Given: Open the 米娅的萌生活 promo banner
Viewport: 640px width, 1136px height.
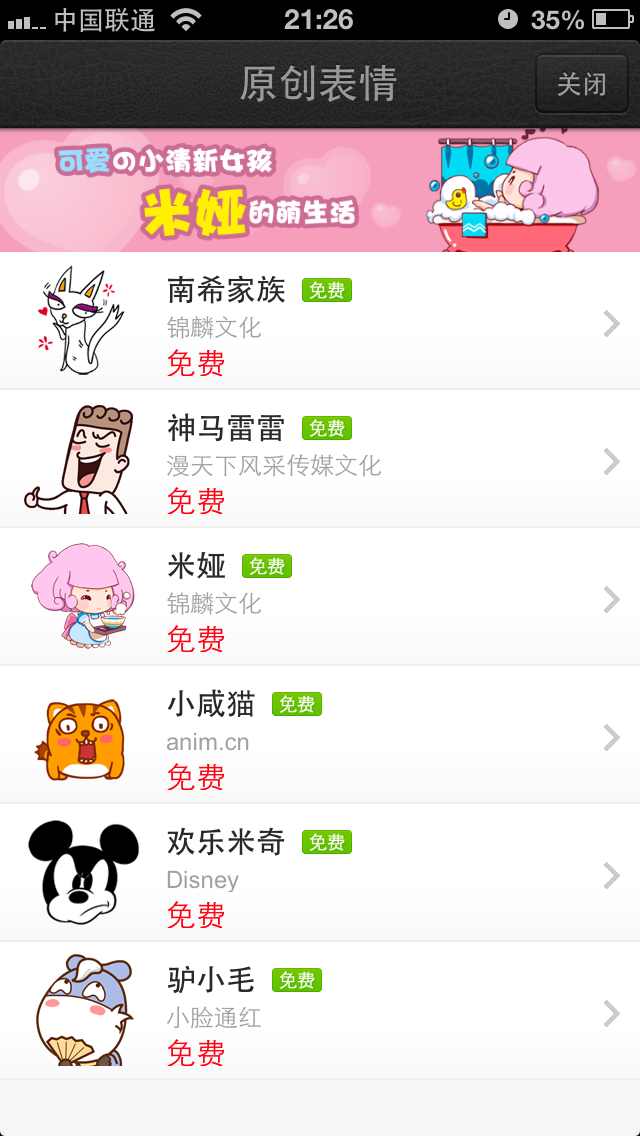Looking at the screenshot, I should [320, 190].
